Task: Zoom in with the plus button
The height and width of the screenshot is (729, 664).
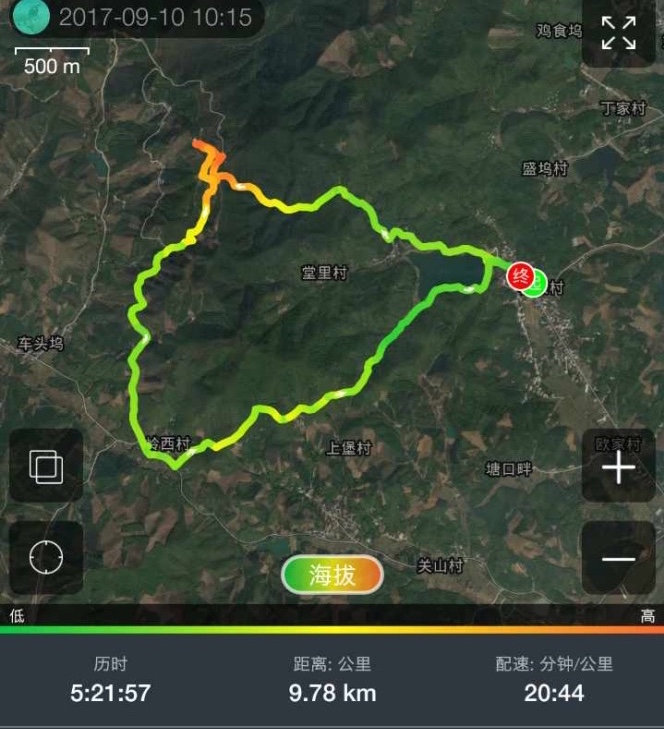Action: (x=618, y=467)
